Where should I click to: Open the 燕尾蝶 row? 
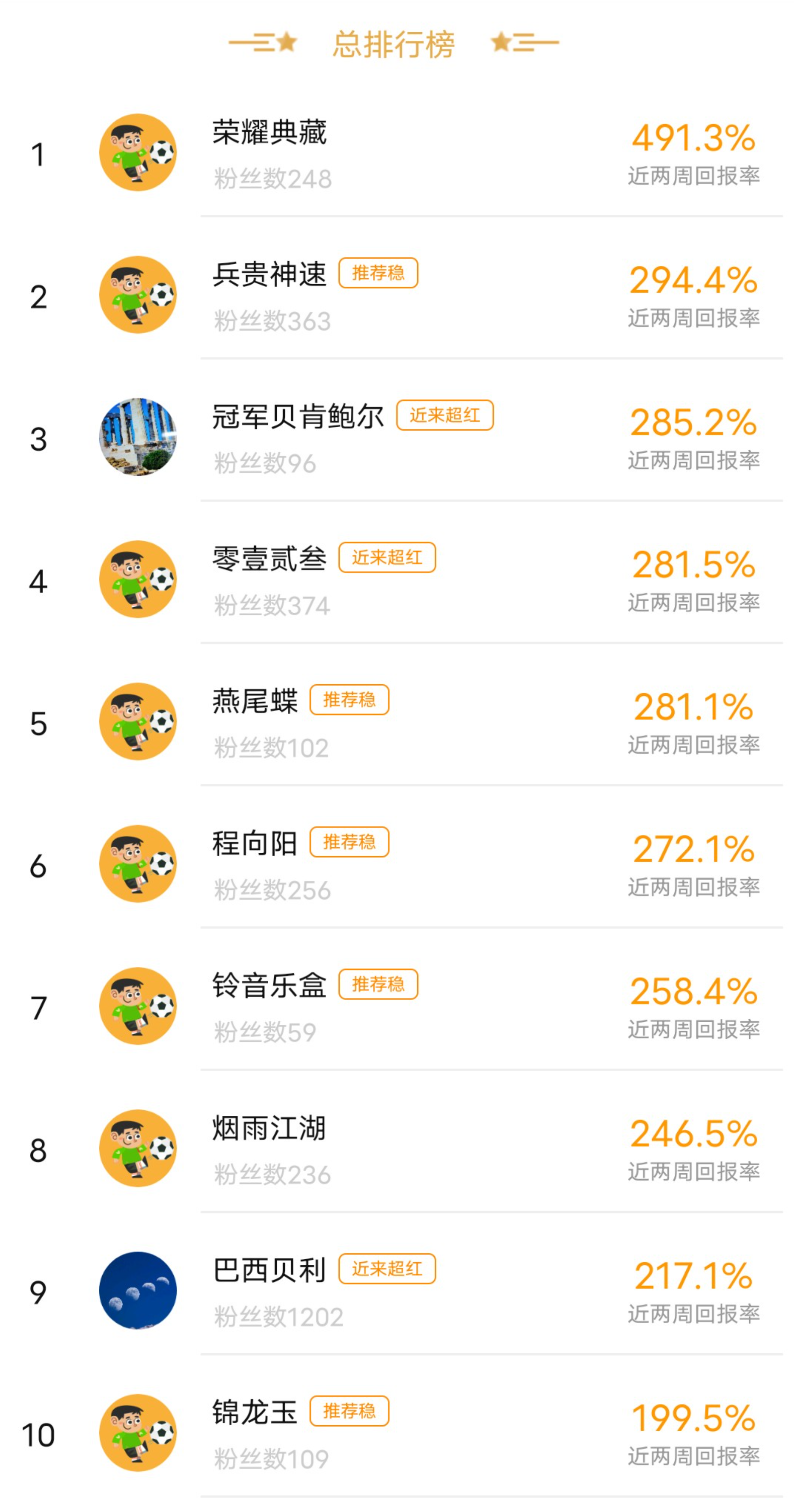coord(397,722)
